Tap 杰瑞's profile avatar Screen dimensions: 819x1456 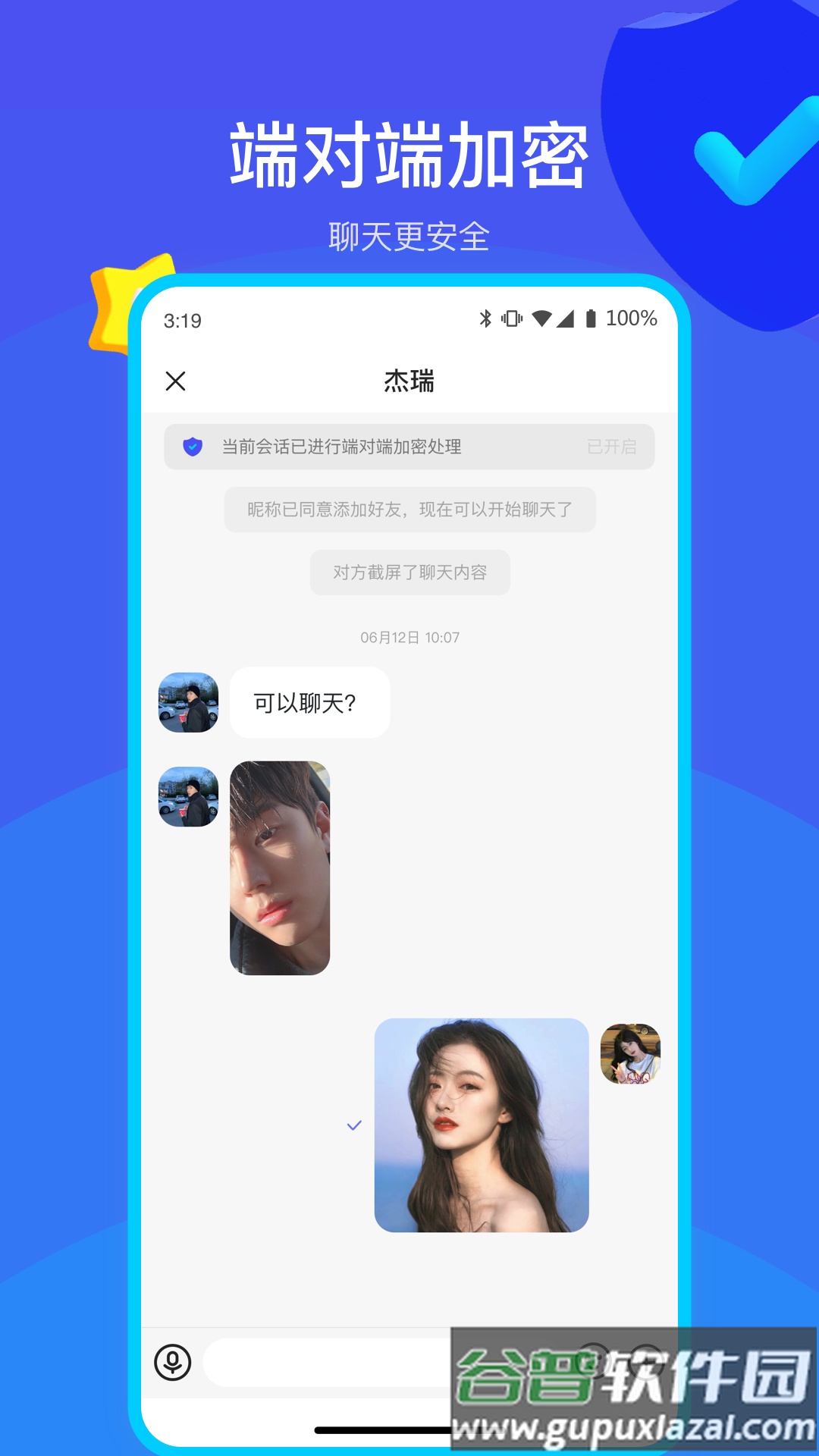(x=187, y=703)
